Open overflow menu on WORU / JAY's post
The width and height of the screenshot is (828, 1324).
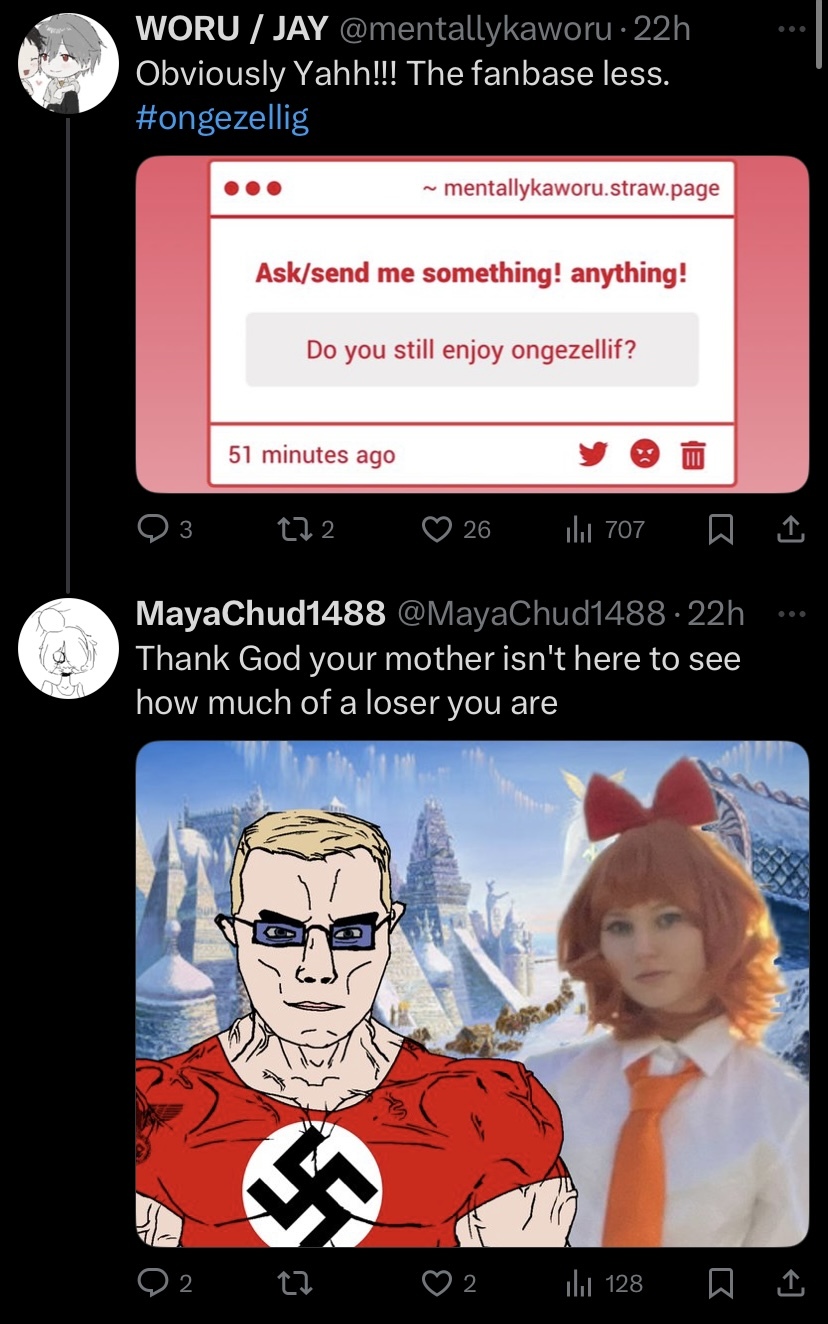tap(791, 29)
